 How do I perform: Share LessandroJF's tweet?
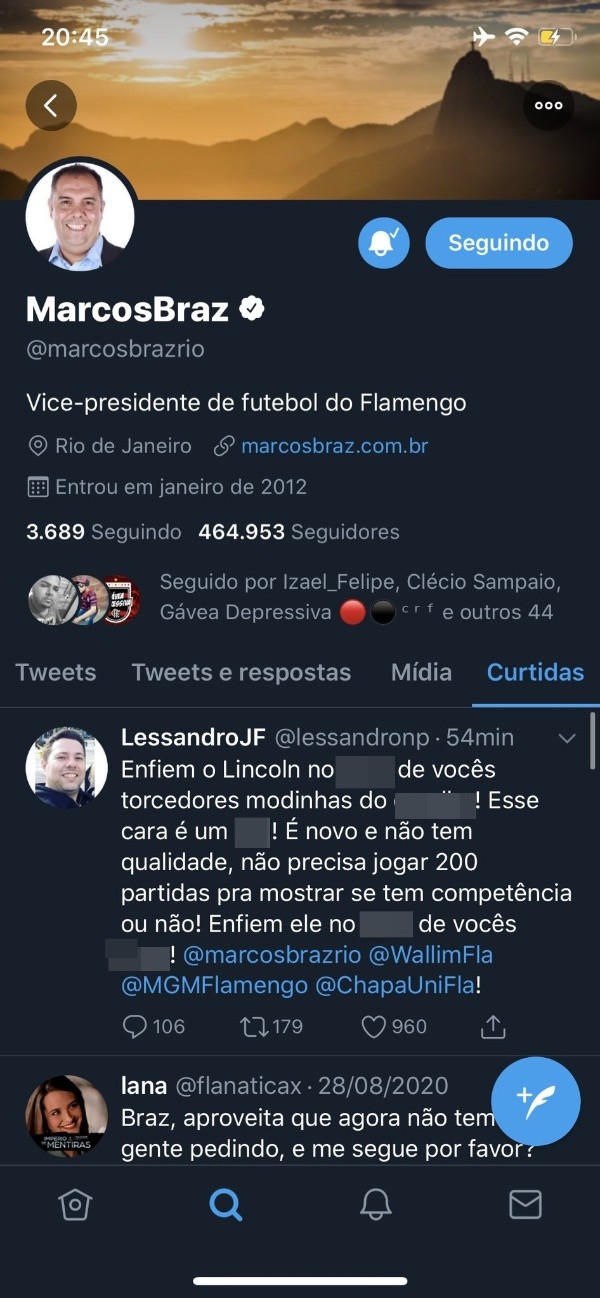(493, 1026)
